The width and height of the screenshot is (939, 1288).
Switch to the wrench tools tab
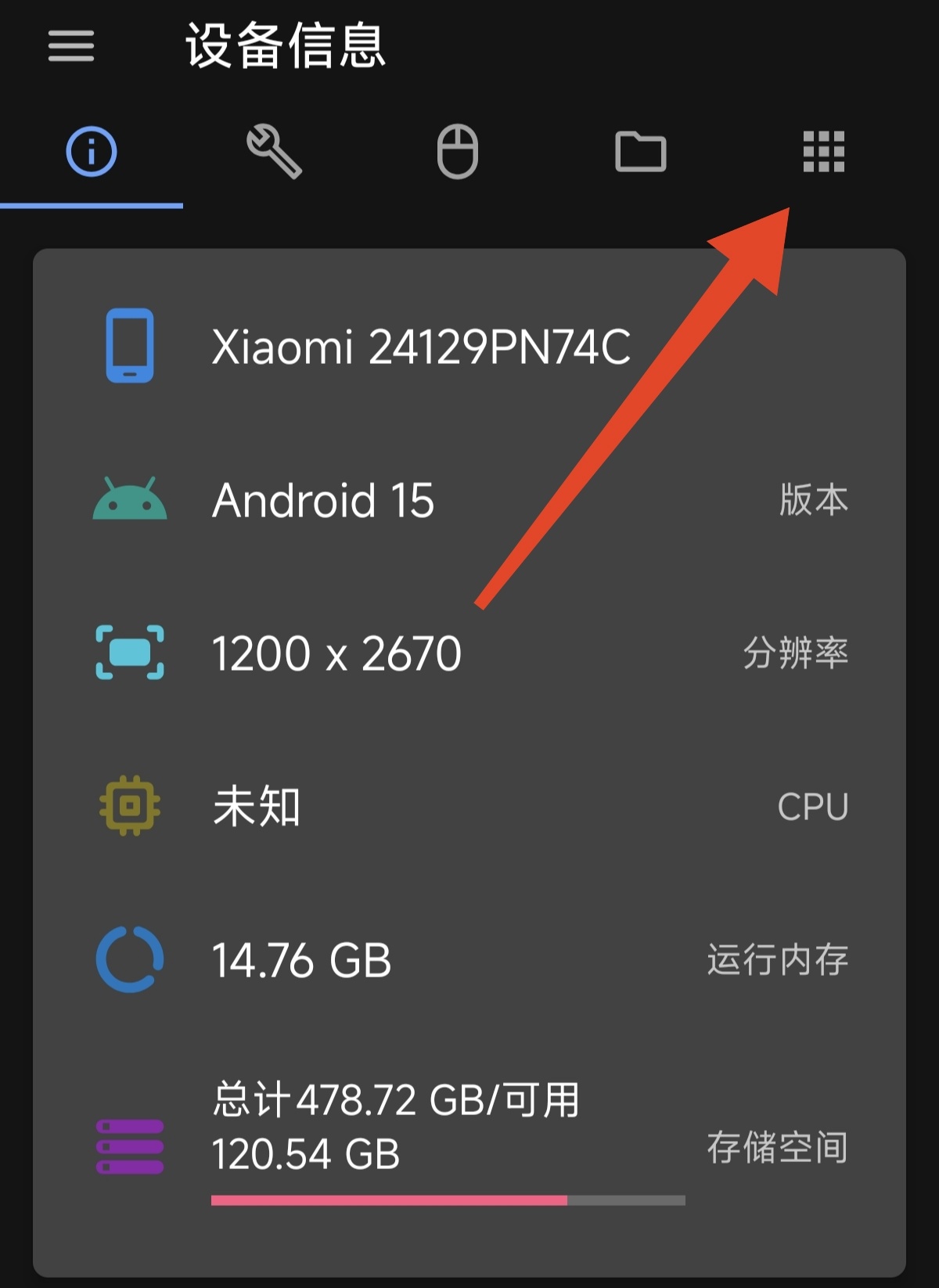tap(274, 152)
